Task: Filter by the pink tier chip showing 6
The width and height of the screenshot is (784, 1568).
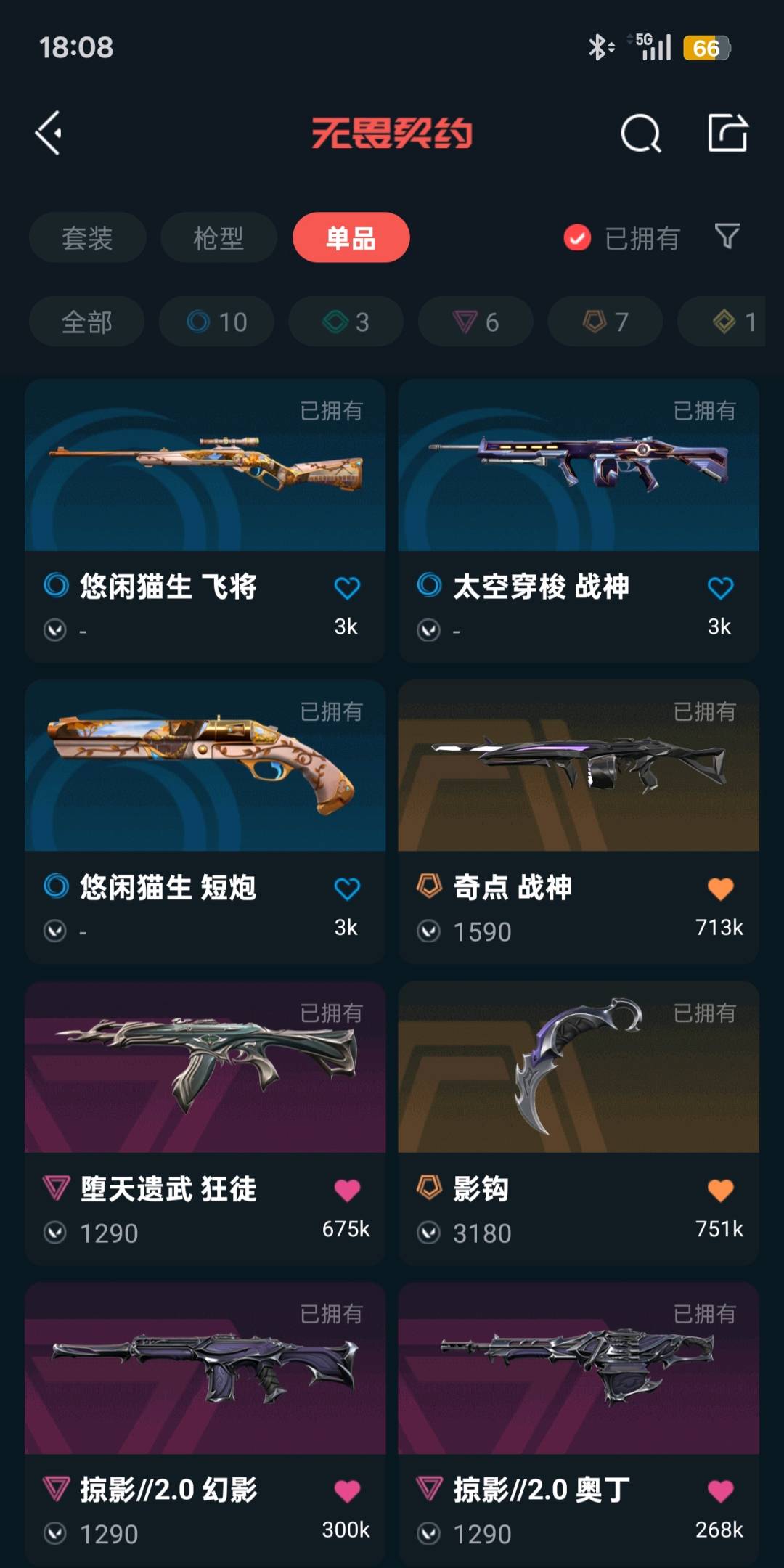Action: (x=475, y=322)
